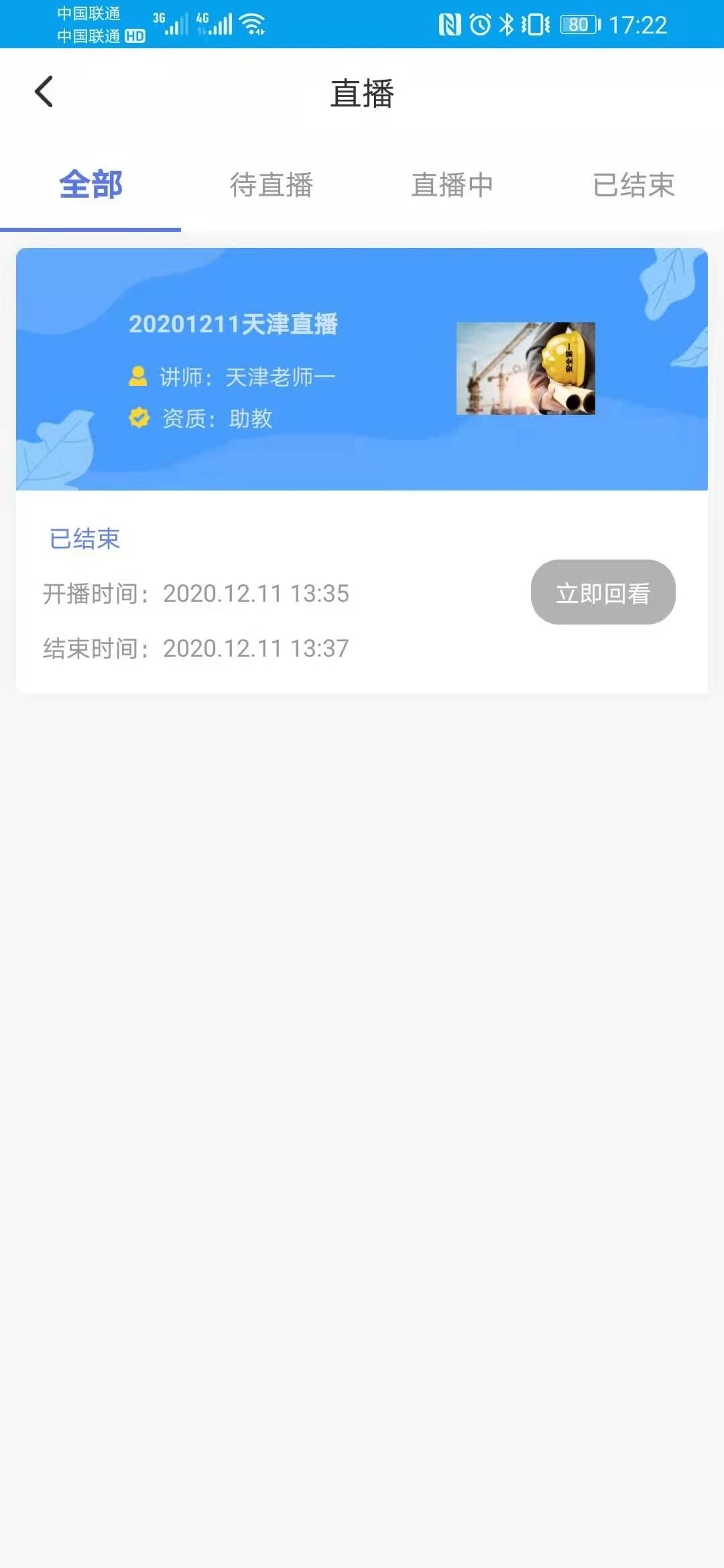This screenshot has height=1568, width=724.
Task: Select the 全部 tab
Action: tap(90, 185)
